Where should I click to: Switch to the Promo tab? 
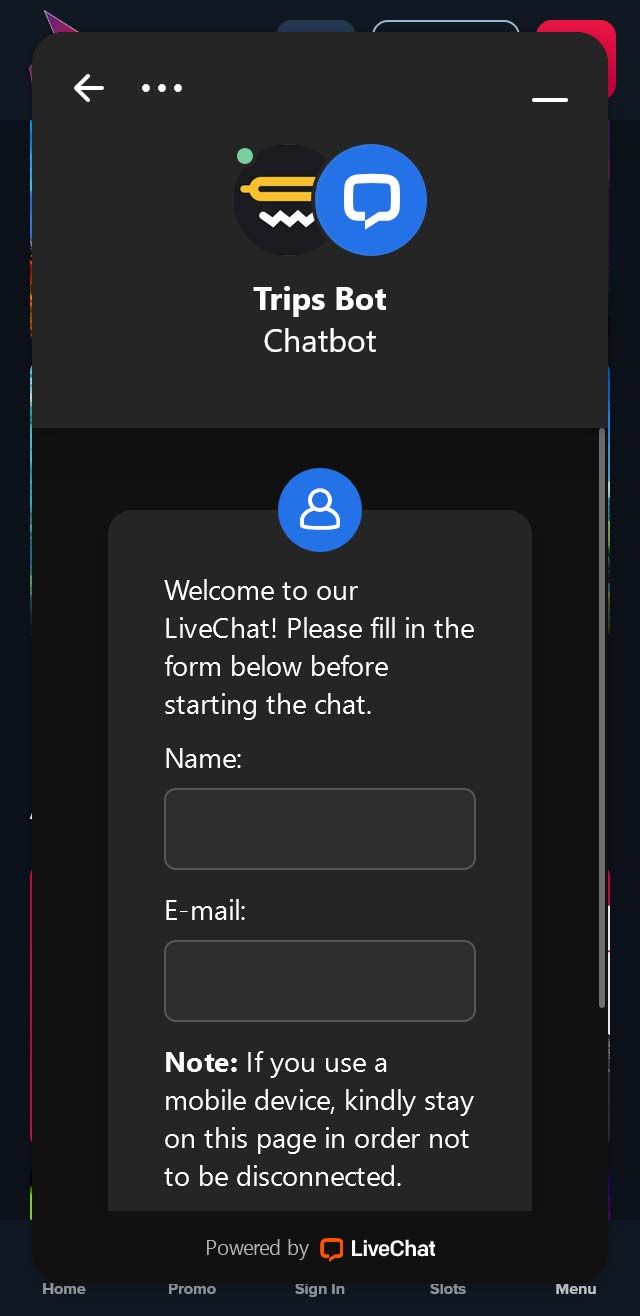click(x=192, y=1289)
